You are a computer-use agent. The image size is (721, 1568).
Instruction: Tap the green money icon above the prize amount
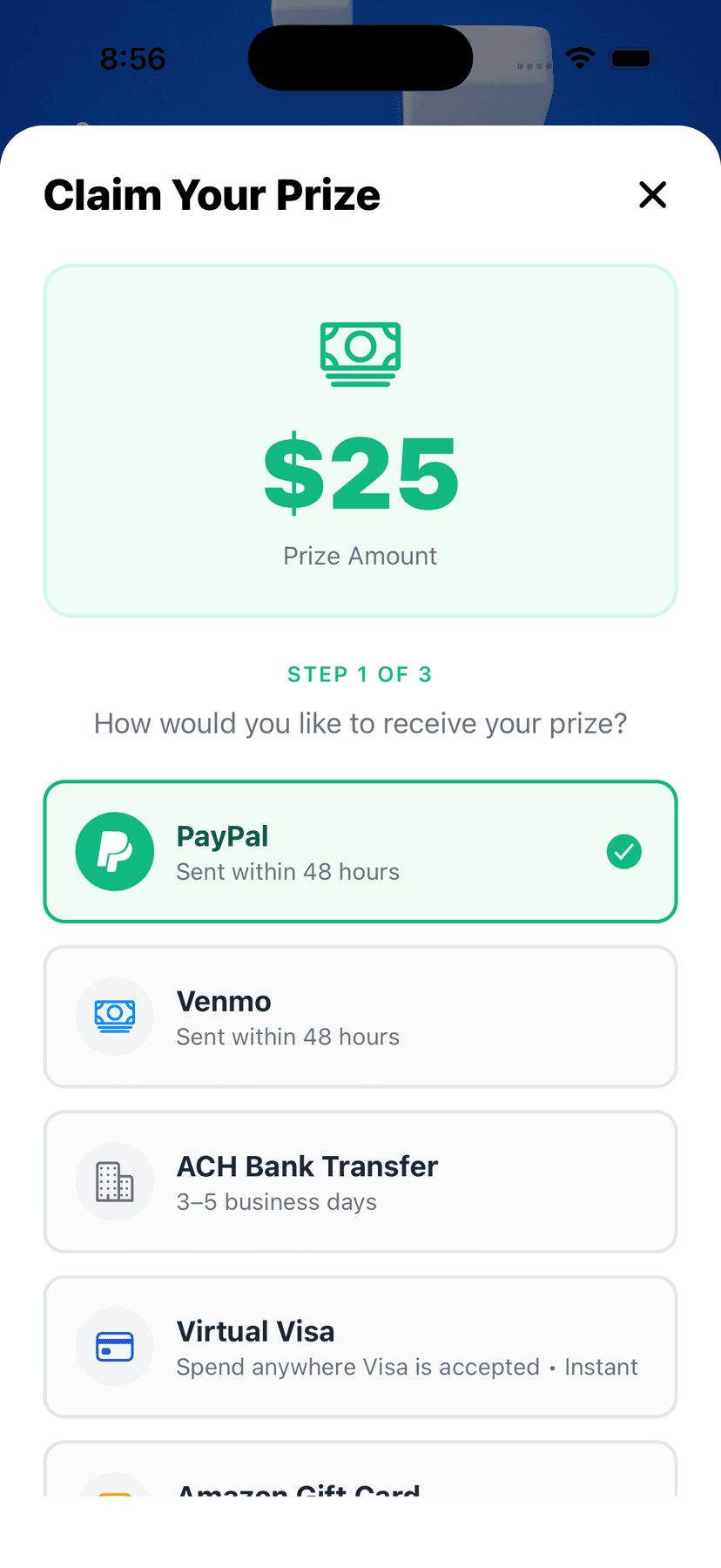360,353
